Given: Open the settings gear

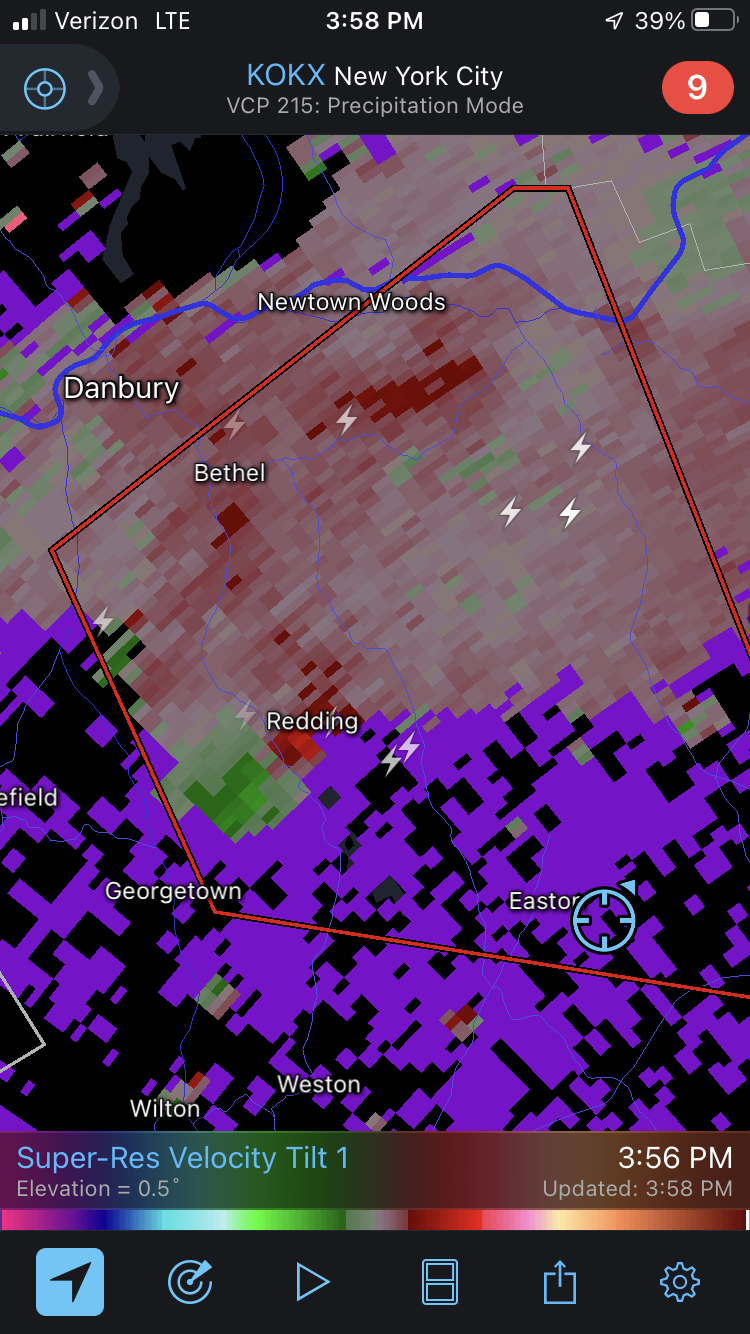Looking at the screenshot, I should (680, 1281).
